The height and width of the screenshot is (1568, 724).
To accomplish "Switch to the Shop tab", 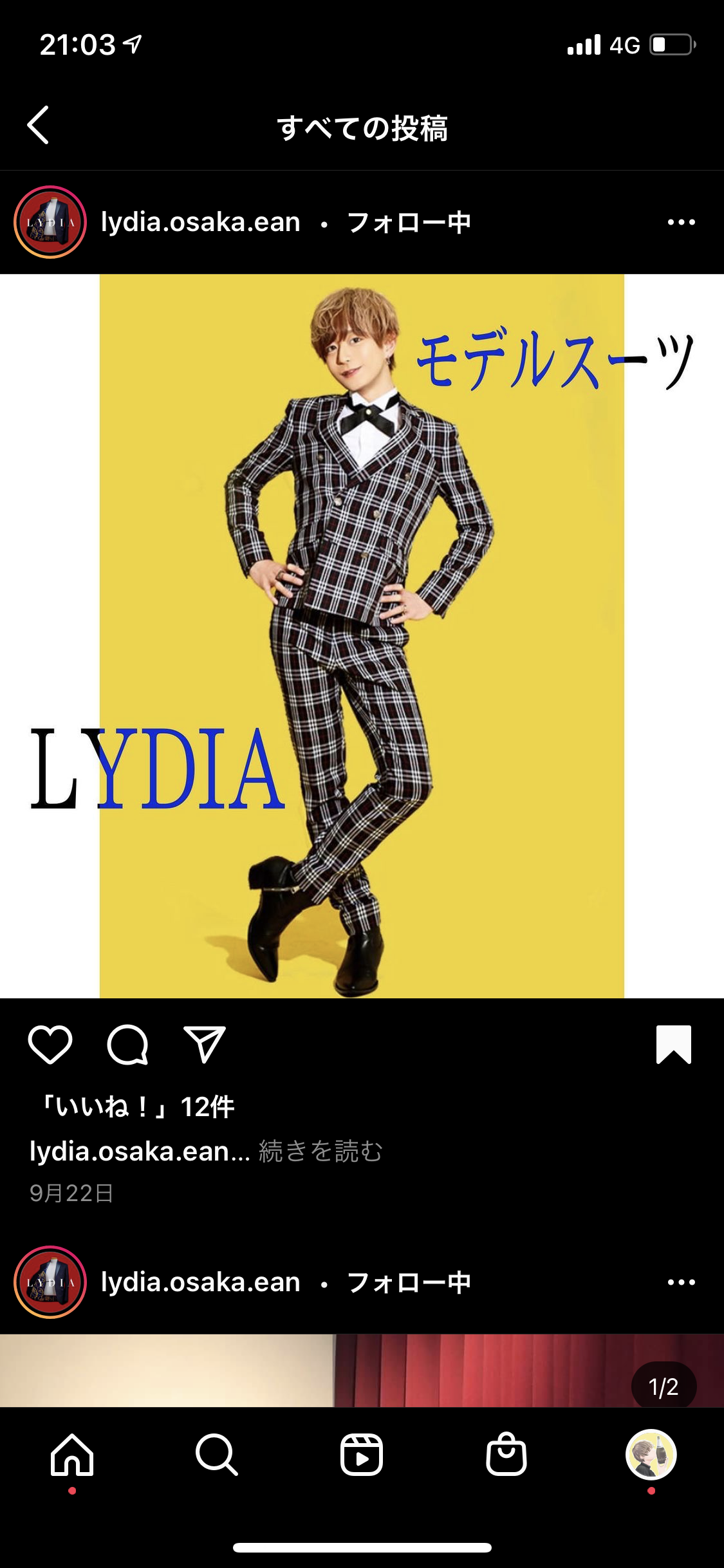I will tap(506, 1455).
